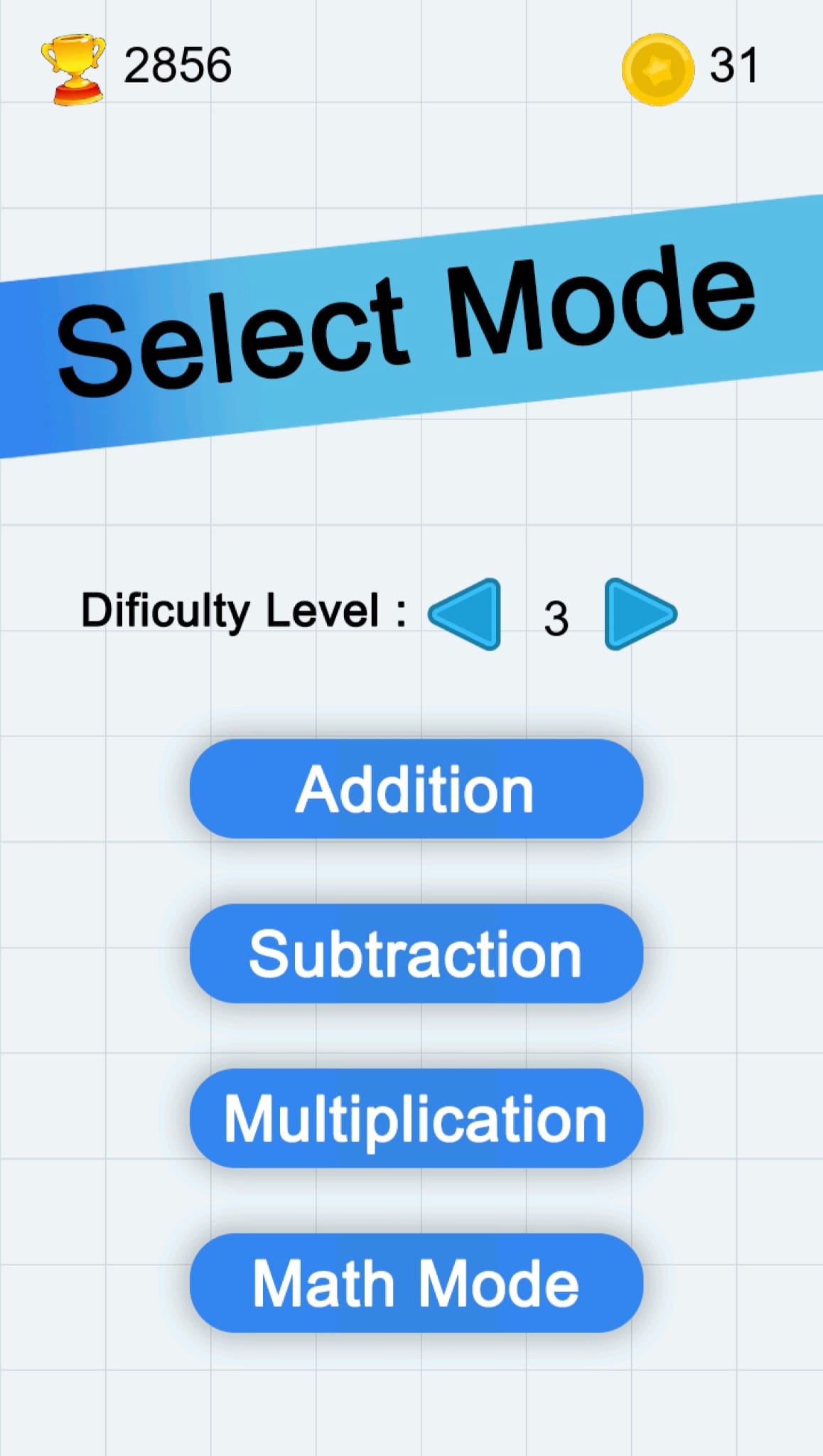Increase difficulty level with right arrow

pyautogui.click(x=639, y=614)
